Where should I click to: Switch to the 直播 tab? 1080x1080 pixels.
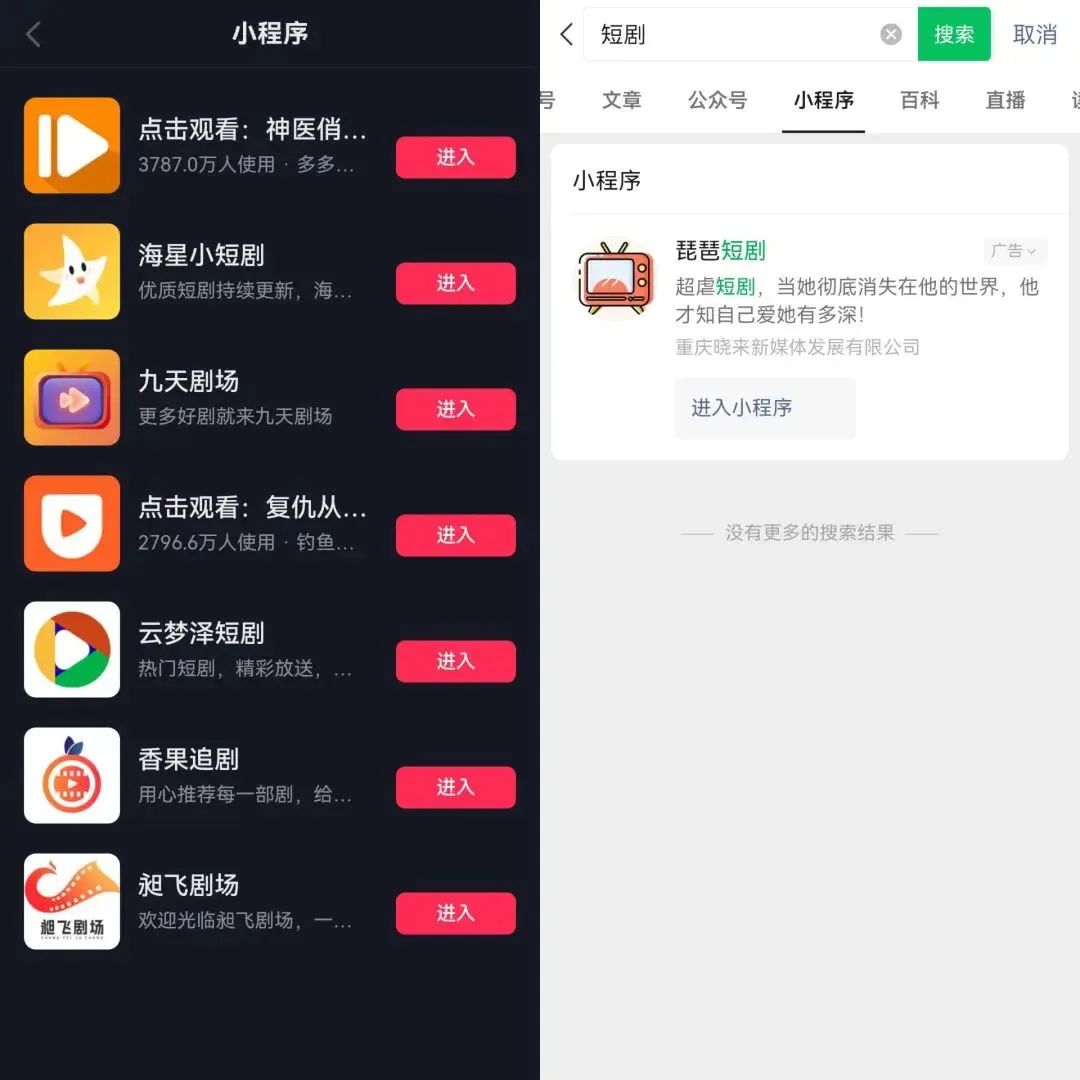click(1005, 100)
